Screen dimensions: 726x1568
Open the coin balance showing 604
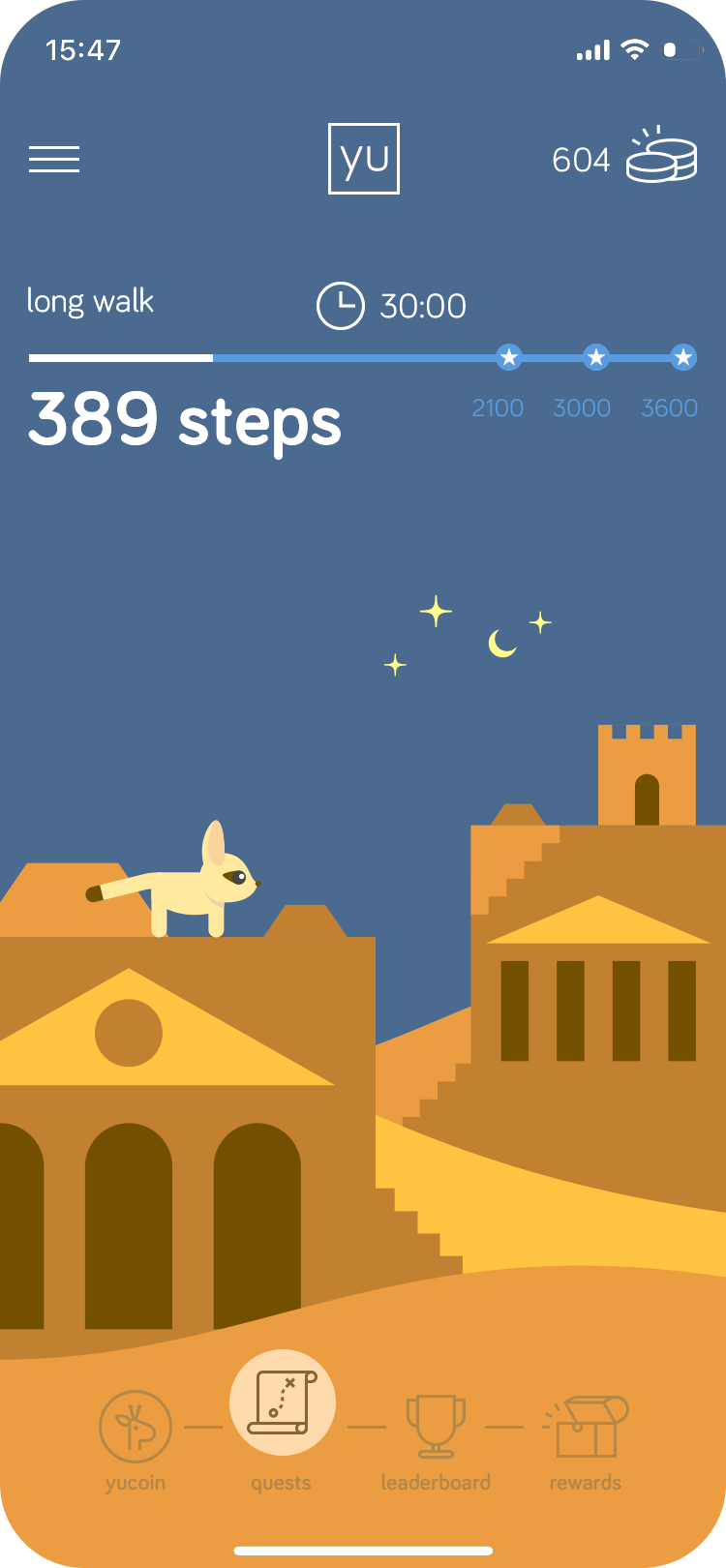(x=623, y=158)
